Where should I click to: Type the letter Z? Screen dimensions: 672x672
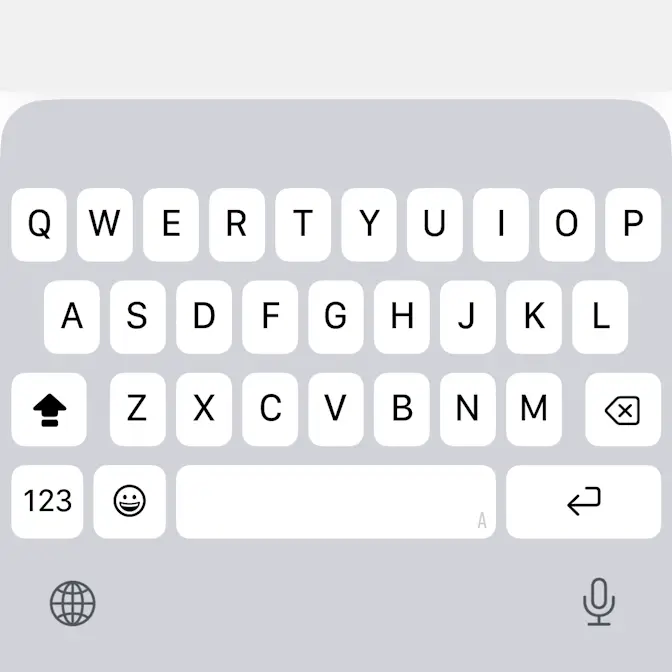tap(137, 409)
